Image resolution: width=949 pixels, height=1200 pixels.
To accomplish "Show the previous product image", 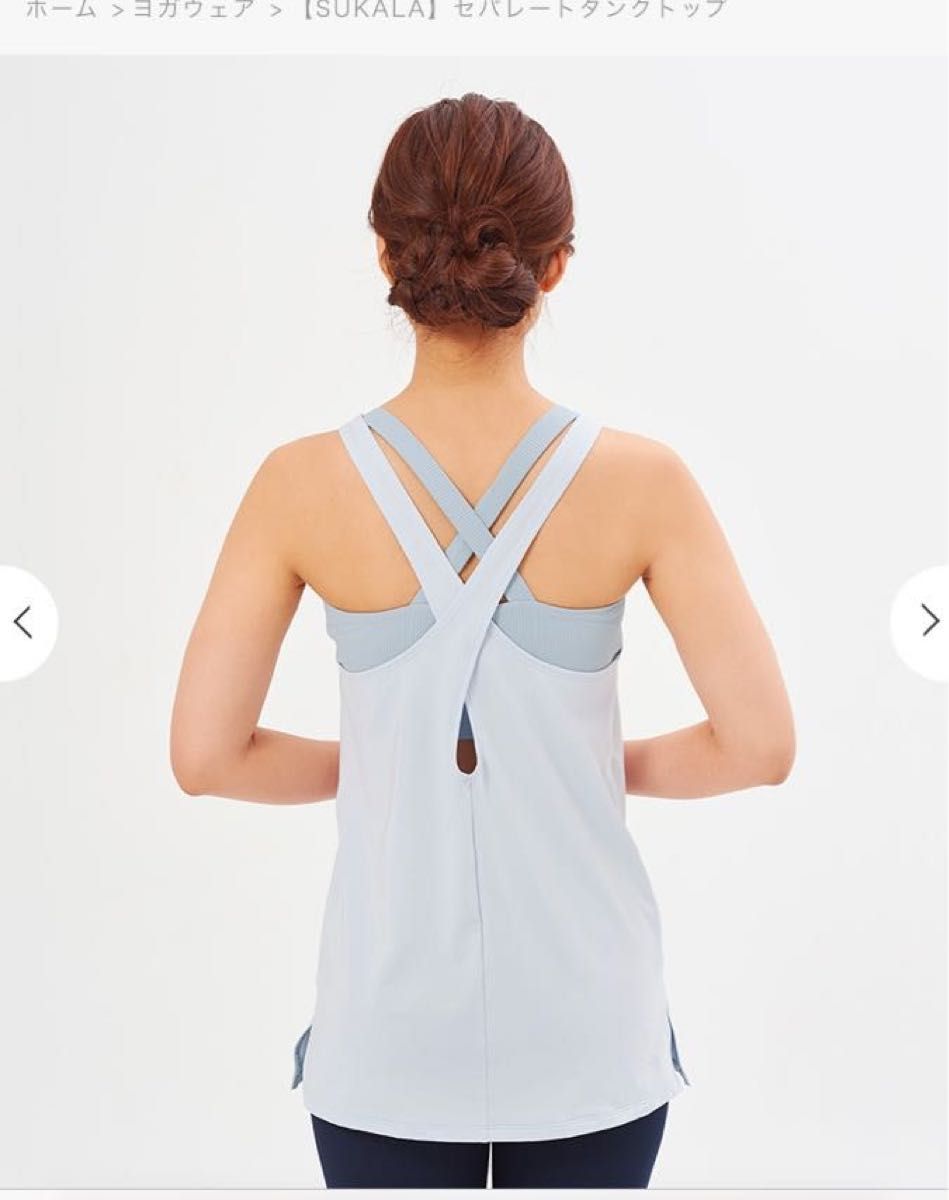I will (x=23, y=623).
